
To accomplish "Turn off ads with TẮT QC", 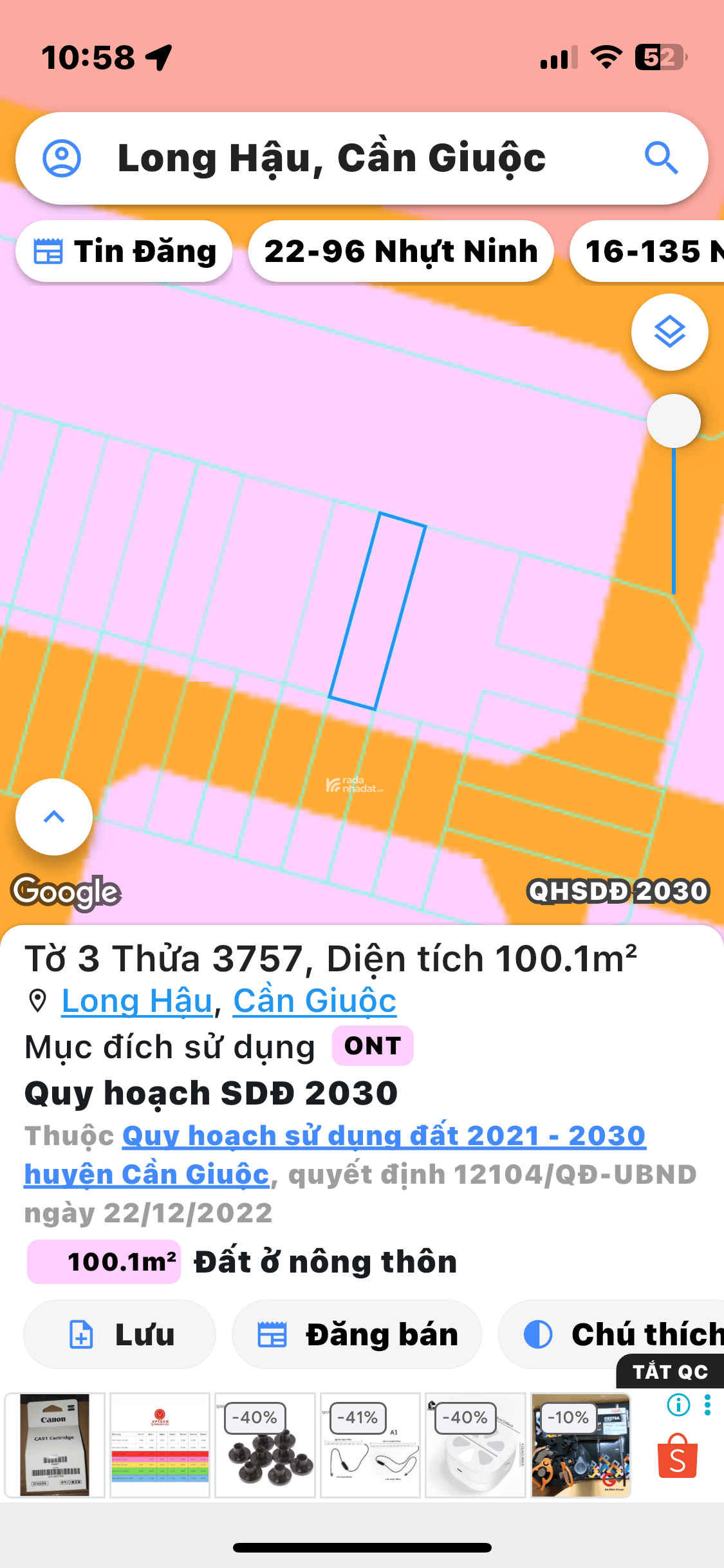I will click(669, 1372).
